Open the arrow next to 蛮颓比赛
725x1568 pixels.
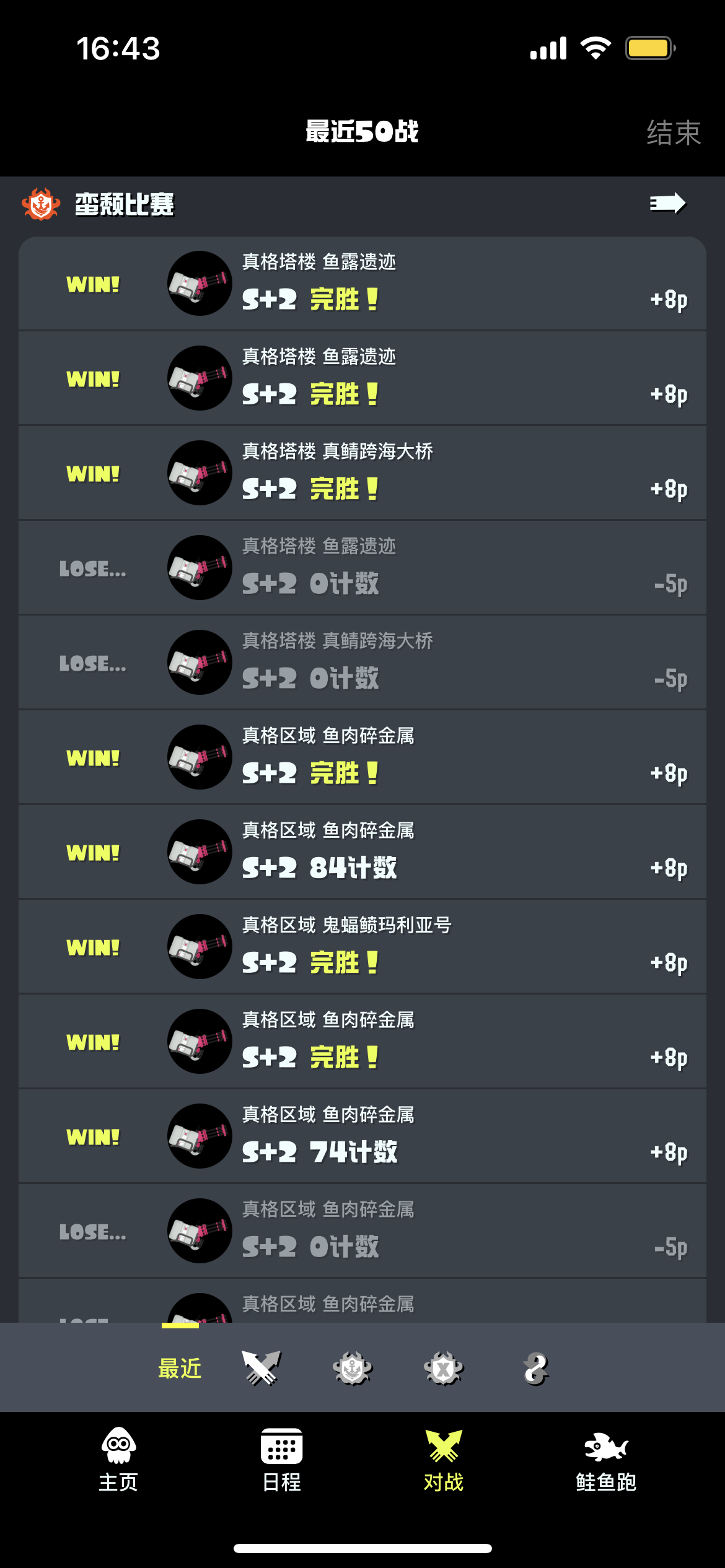click(x=667, y=203)
